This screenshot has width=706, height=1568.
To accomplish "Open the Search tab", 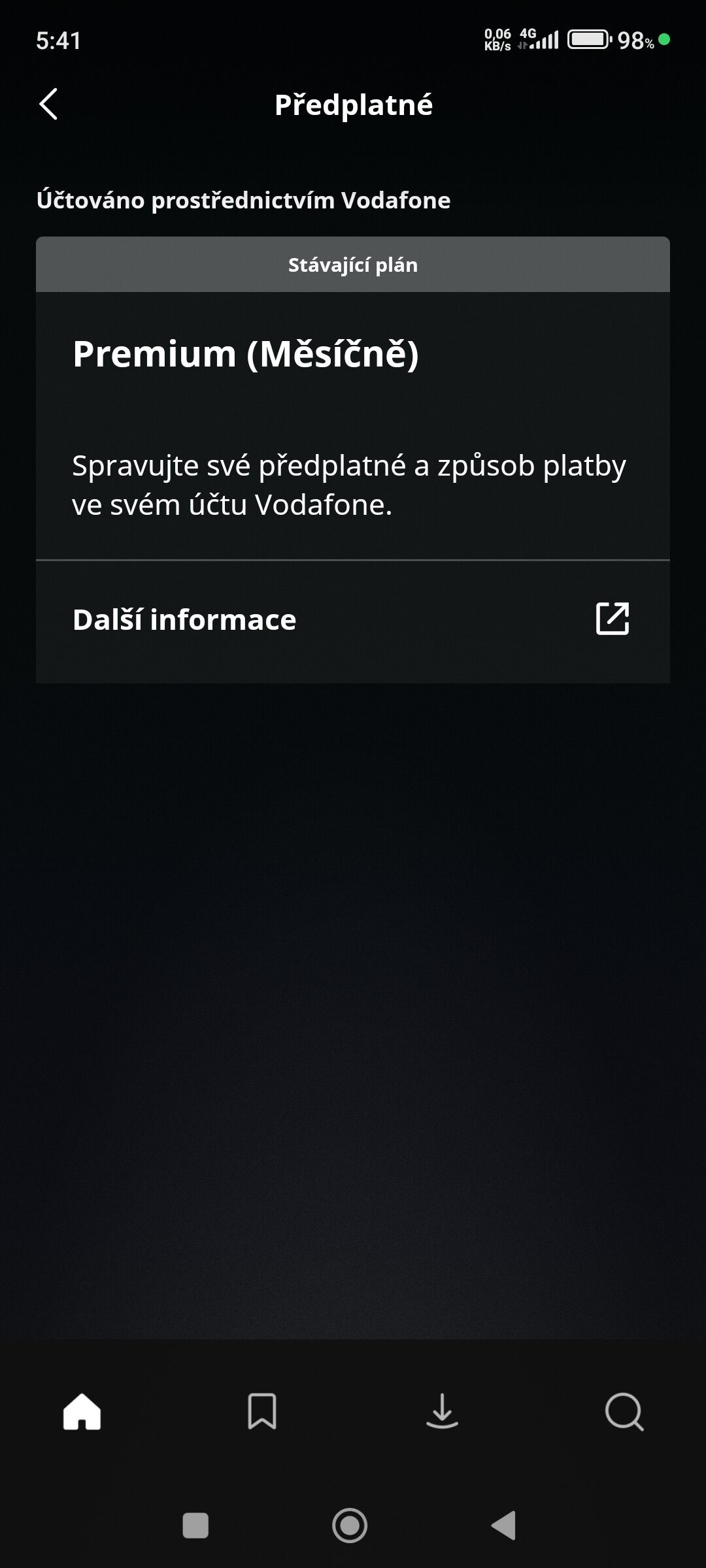I will click(x=624, y=1413).
